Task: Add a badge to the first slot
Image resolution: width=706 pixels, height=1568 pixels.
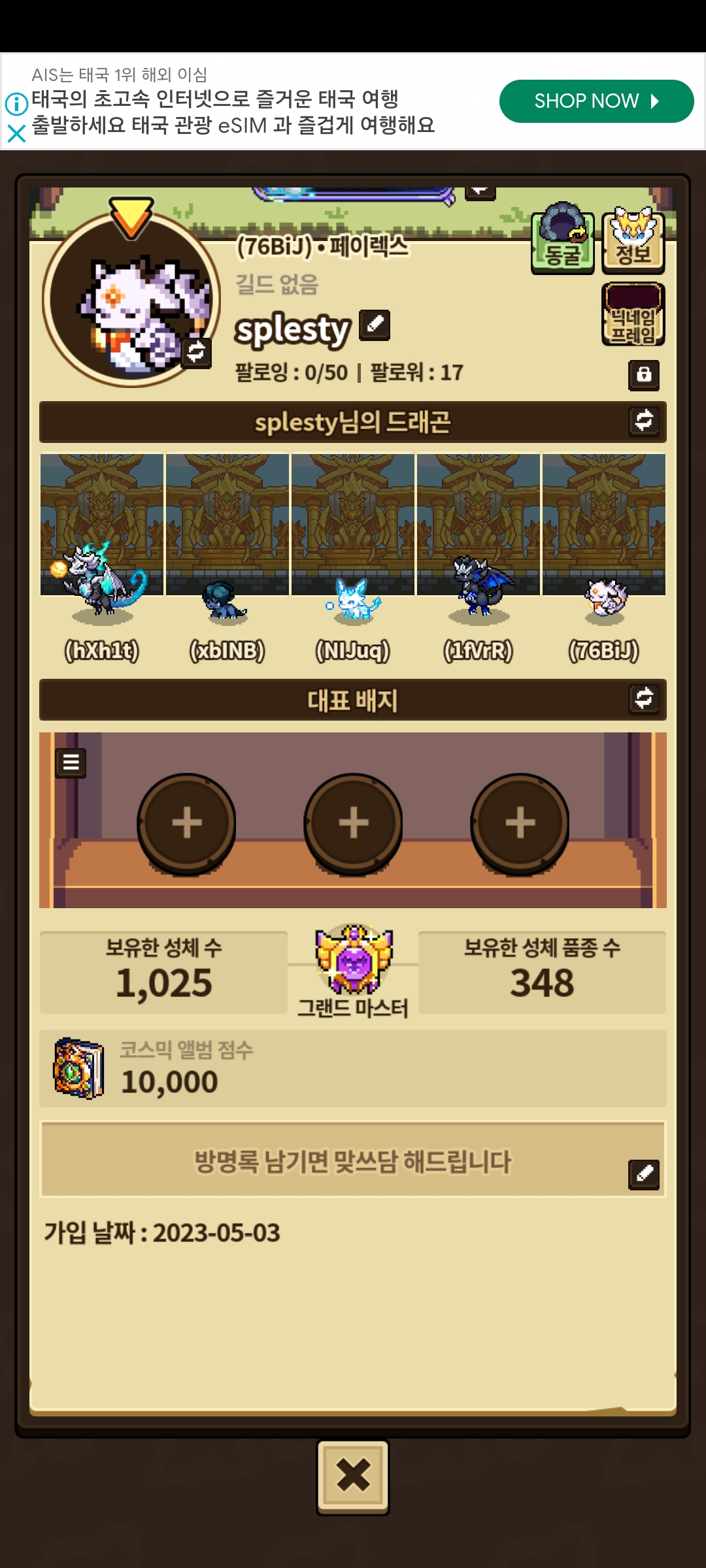Action: tap(187, 822)
